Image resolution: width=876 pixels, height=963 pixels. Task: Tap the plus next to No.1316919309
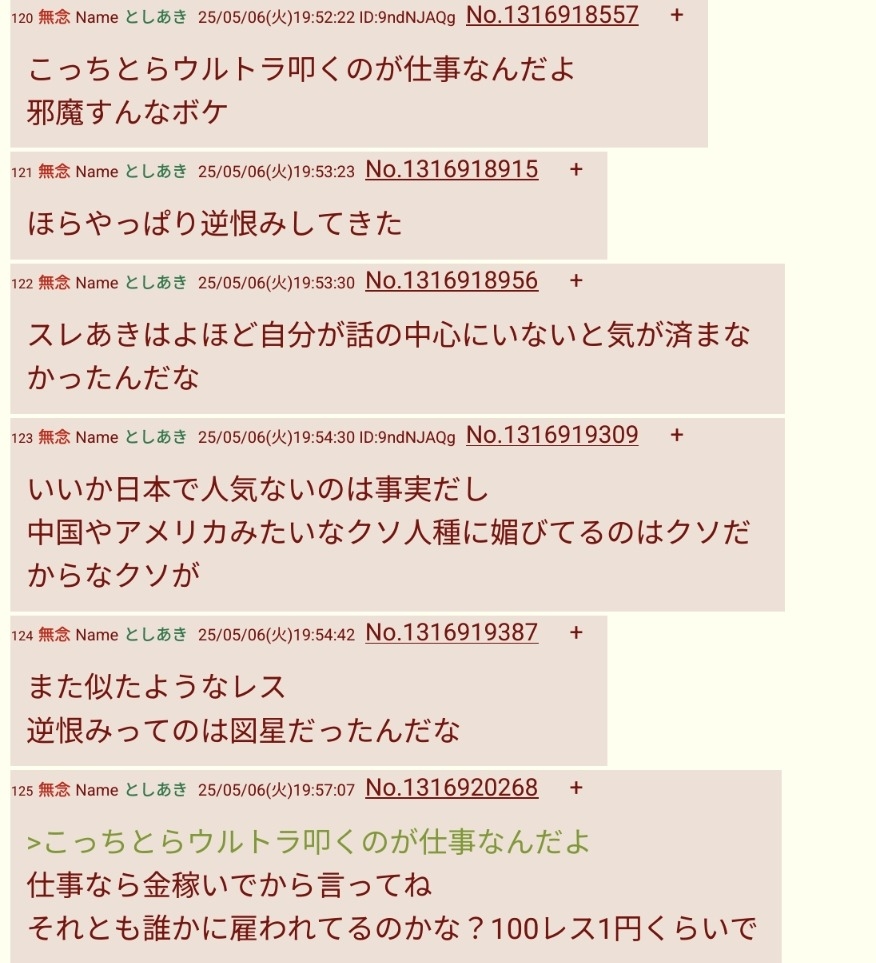point(677,436)
